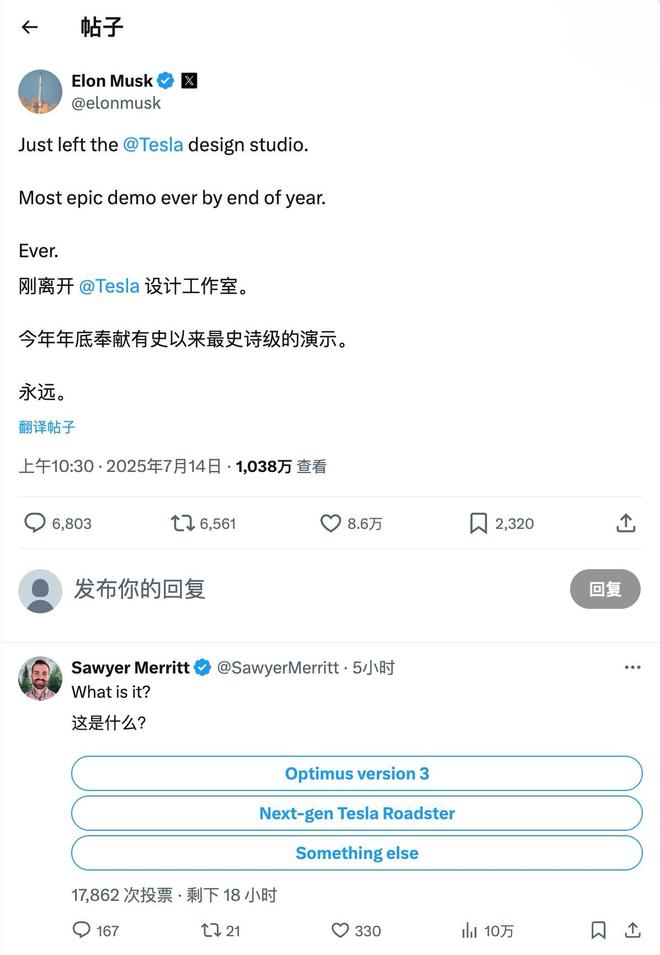Vote for Optimus version 3
660x955 pixels.
[357, 773]
